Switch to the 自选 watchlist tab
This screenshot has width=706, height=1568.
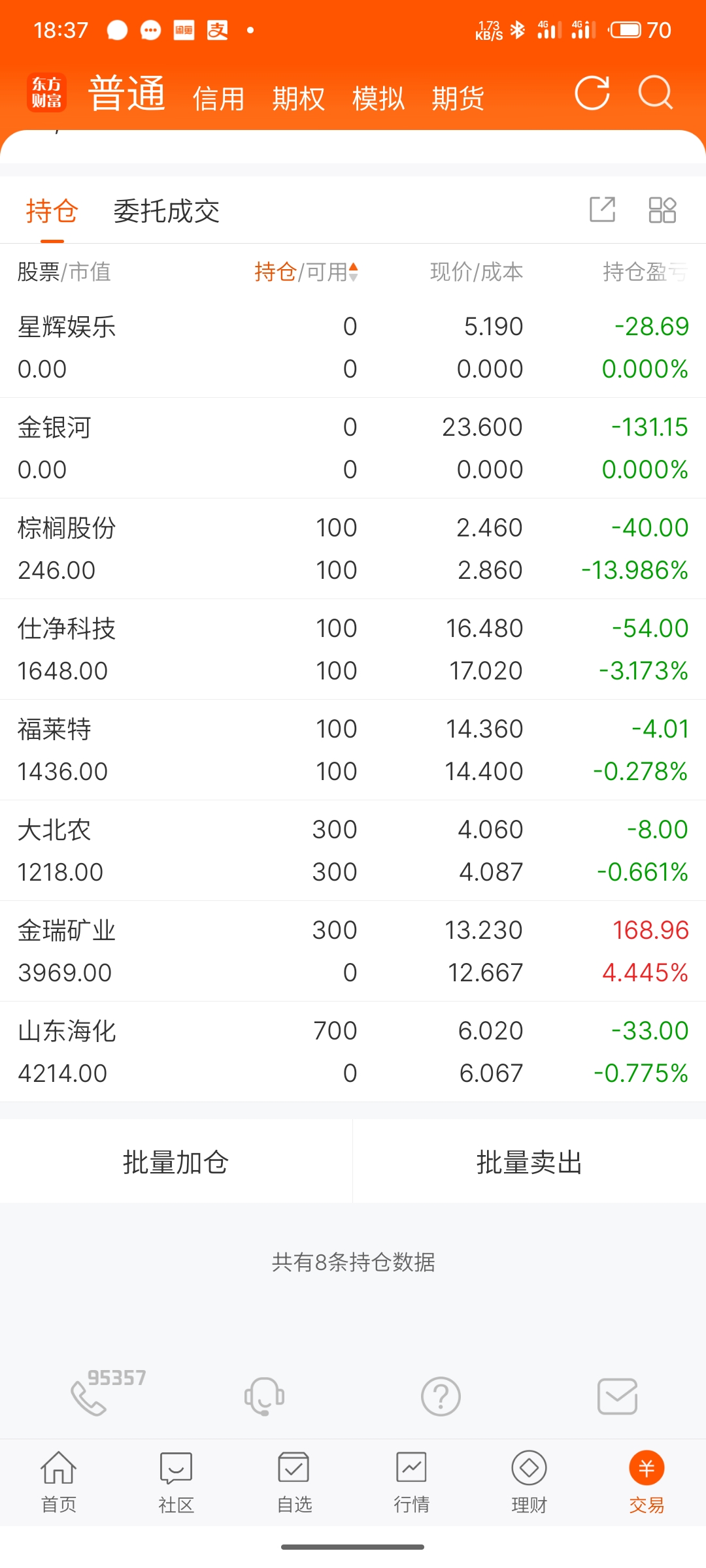pyautogui.click(x=294, y=1482)
